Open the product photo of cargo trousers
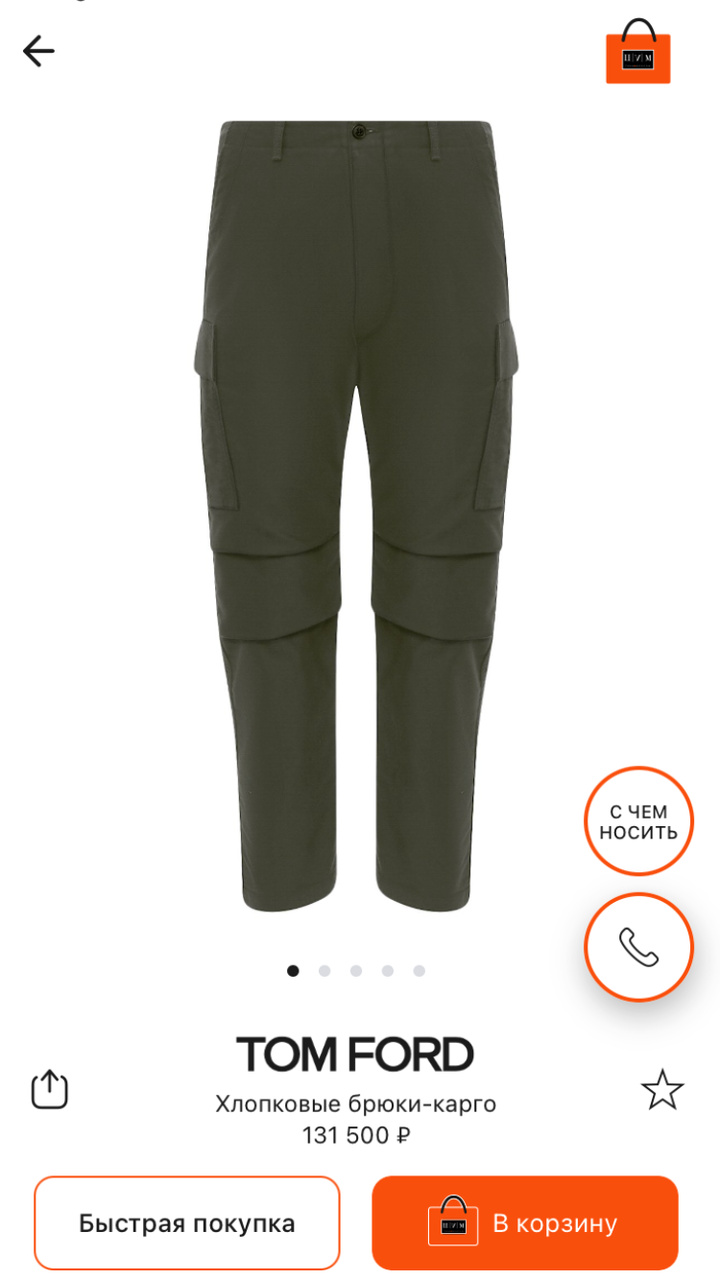Viewport: 720px width, 1280px height. (x=356, y=515)
